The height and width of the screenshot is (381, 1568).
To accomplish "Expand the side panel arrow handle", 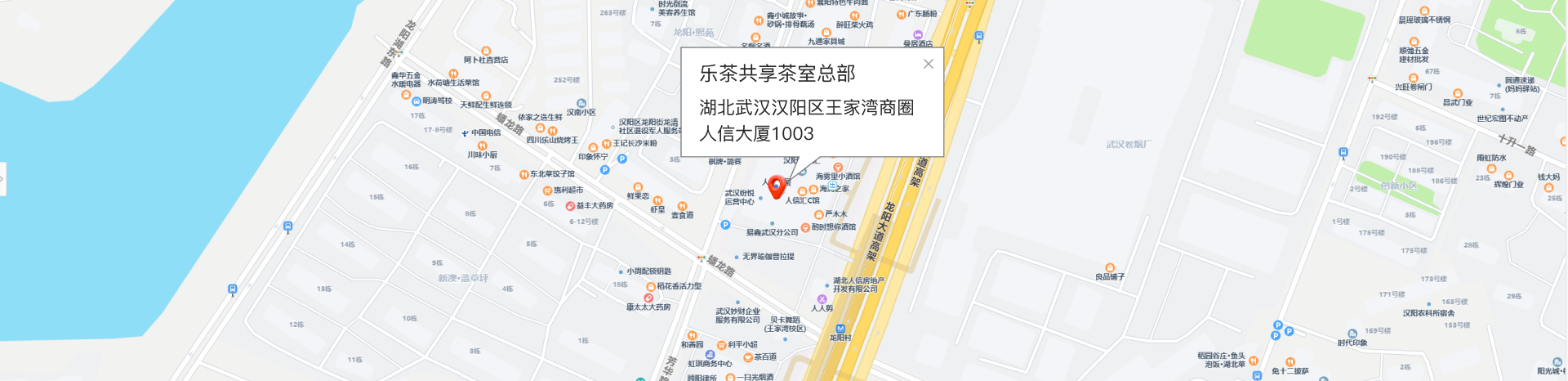I will [2, 179].
